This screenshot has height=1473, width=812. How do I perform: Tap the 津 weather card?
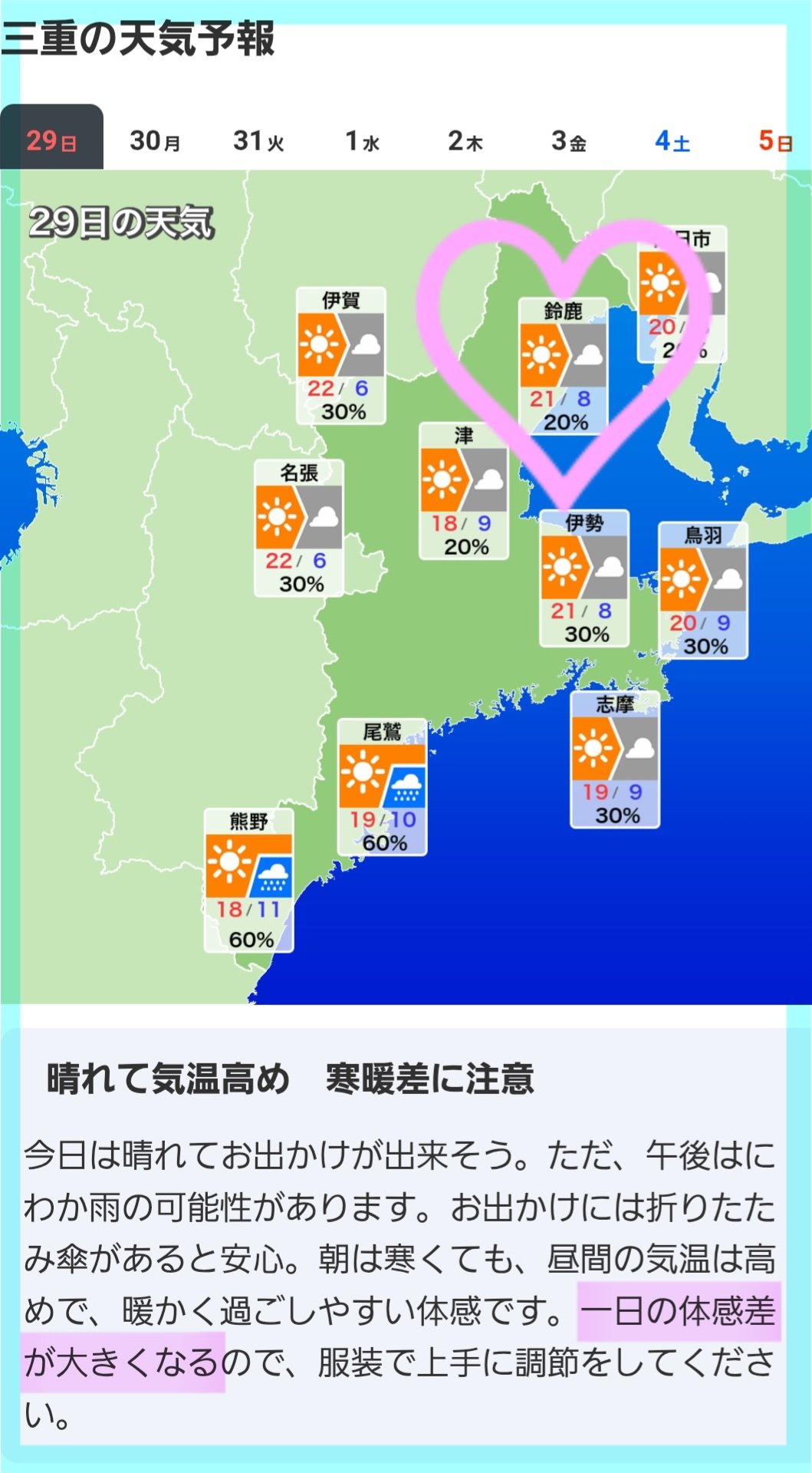463,491
